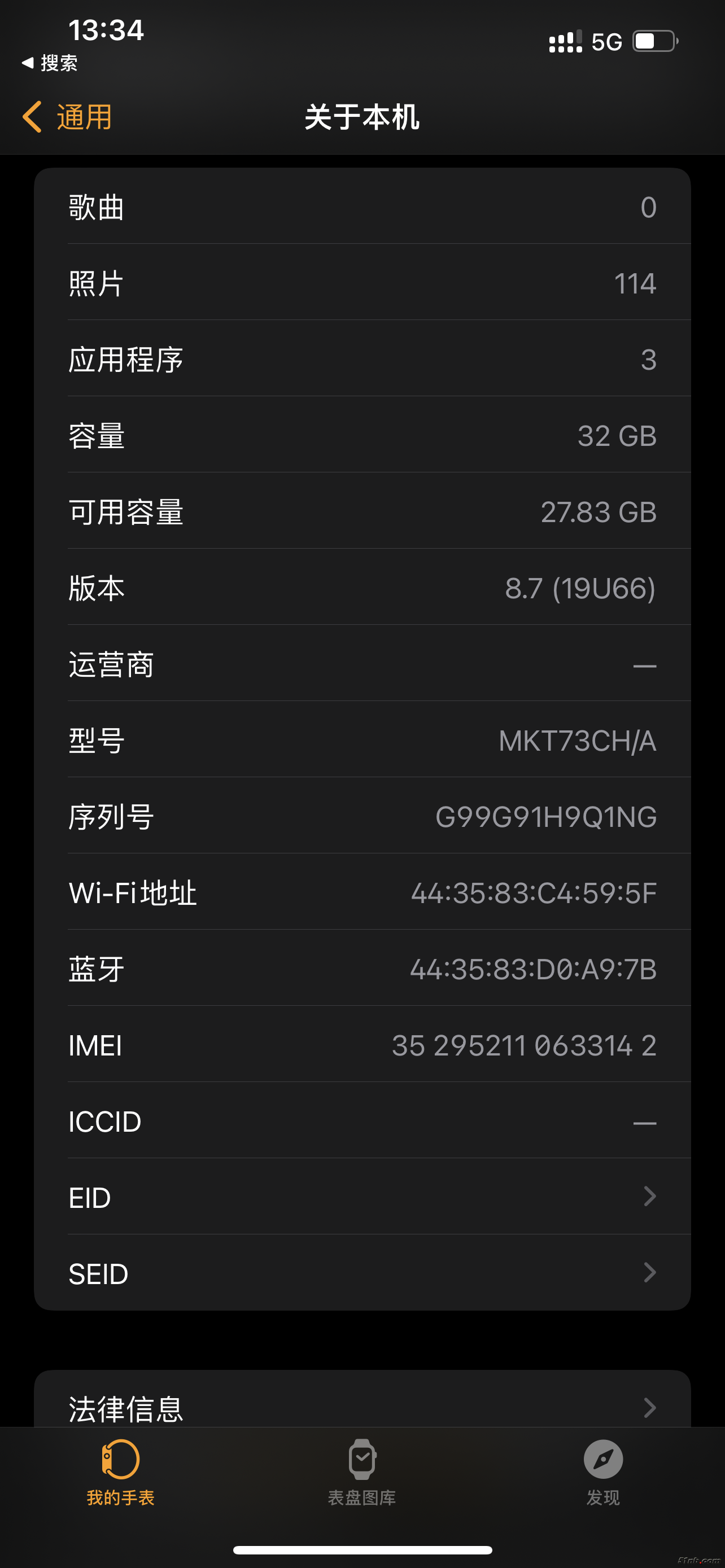Switch to the 发现 tab
725x1568 pixels.
[x=602, y=1471]
